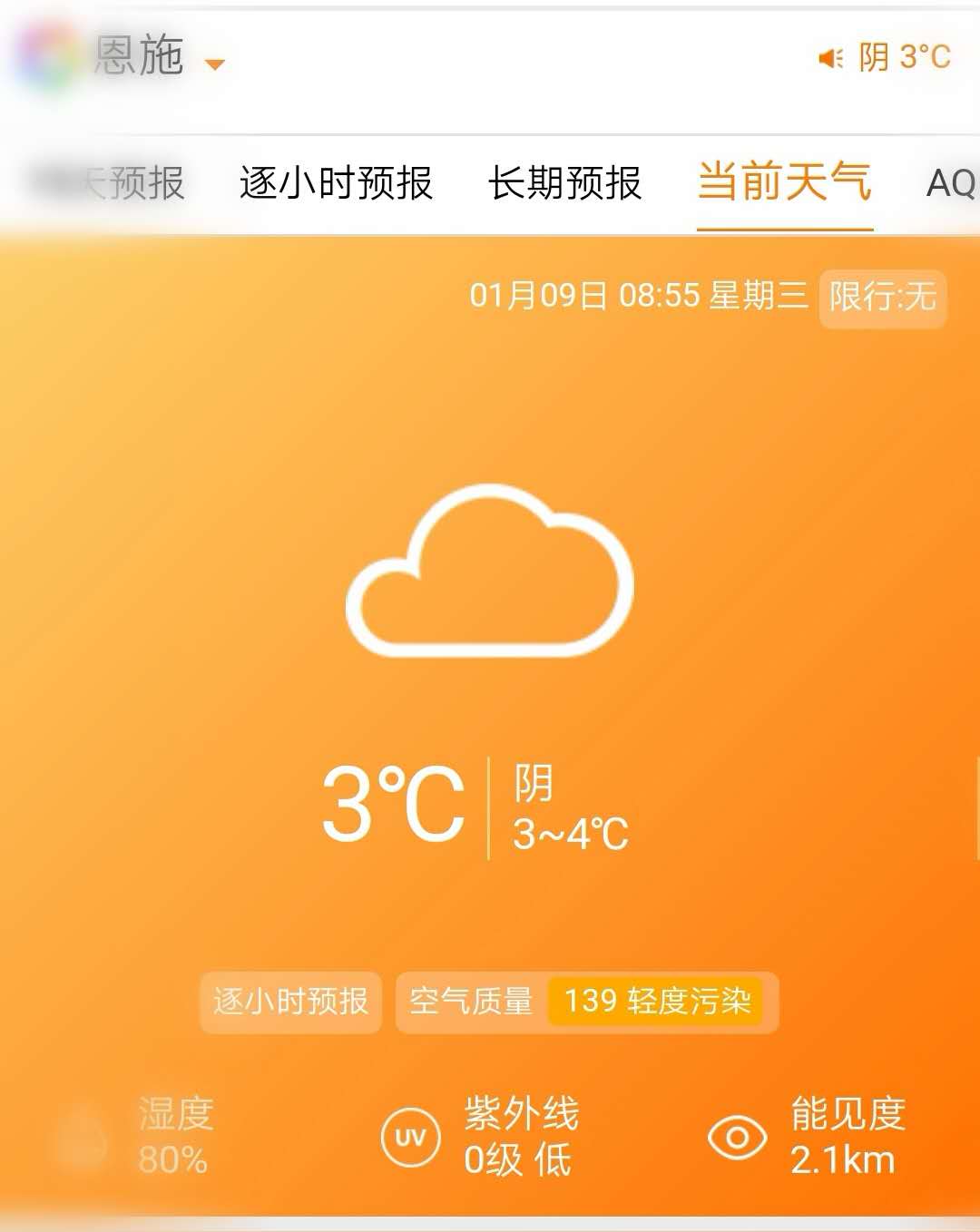Play the voice weather broadcast speaker
Viewport: 980px width, 1232px height.
pos(829,58)
